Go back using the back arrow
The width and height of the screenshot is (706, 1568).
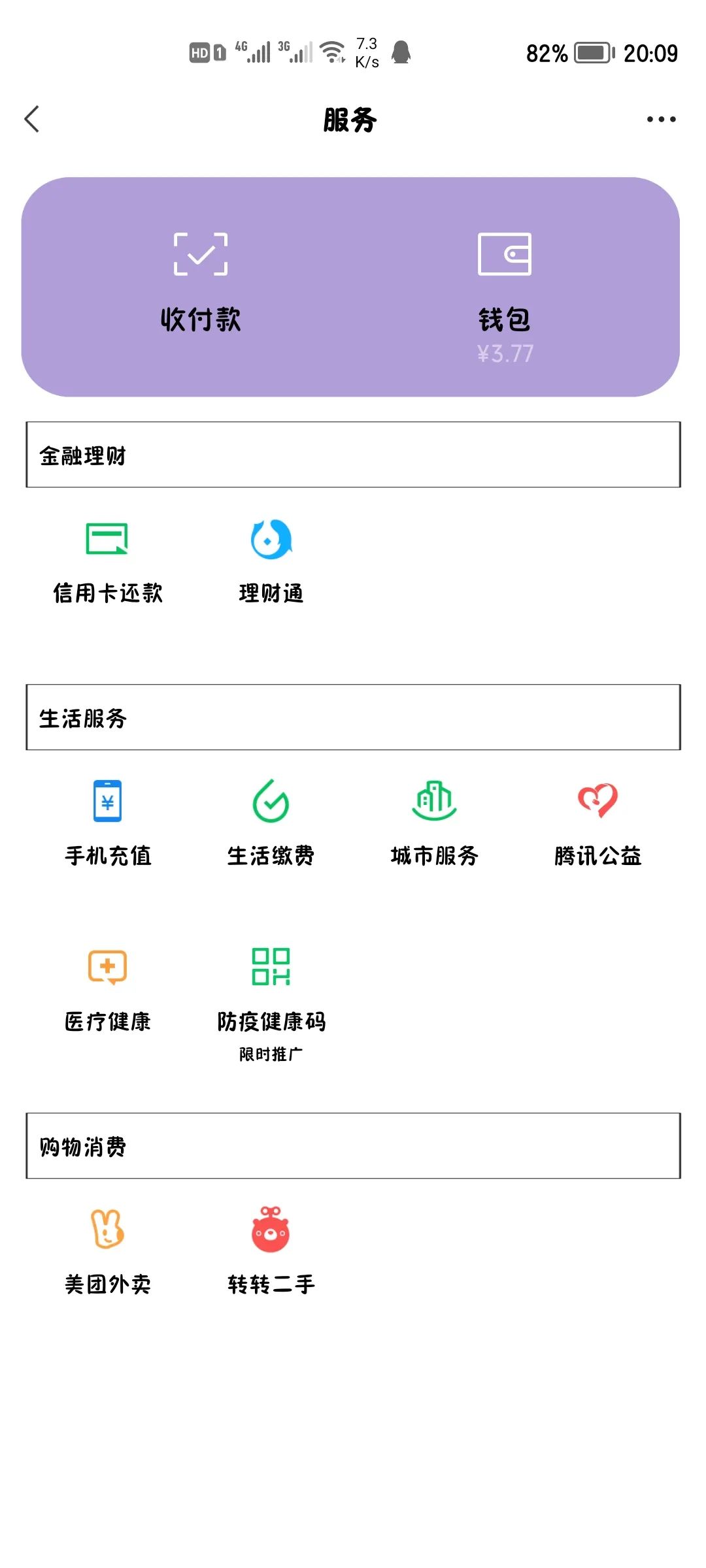pos(32,119)
